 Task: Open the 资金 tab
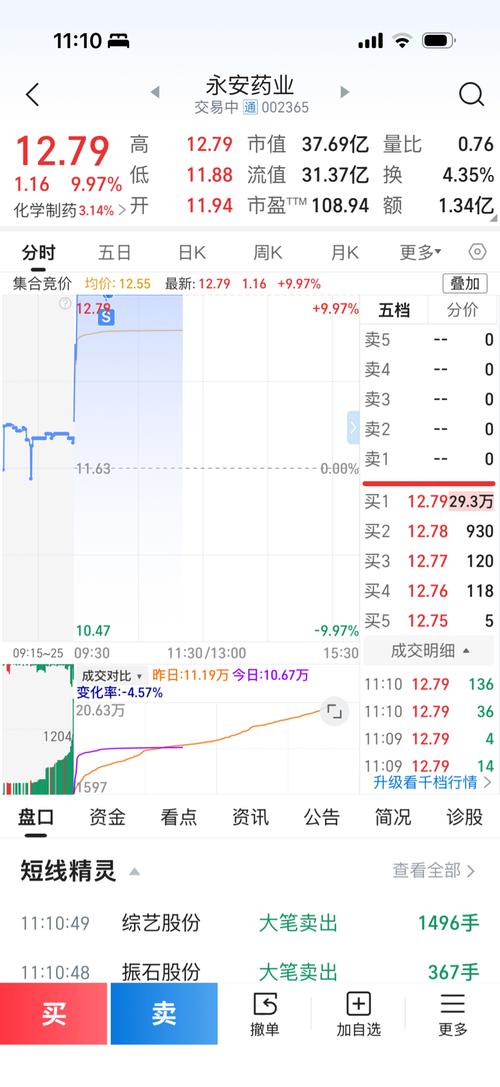107,817
